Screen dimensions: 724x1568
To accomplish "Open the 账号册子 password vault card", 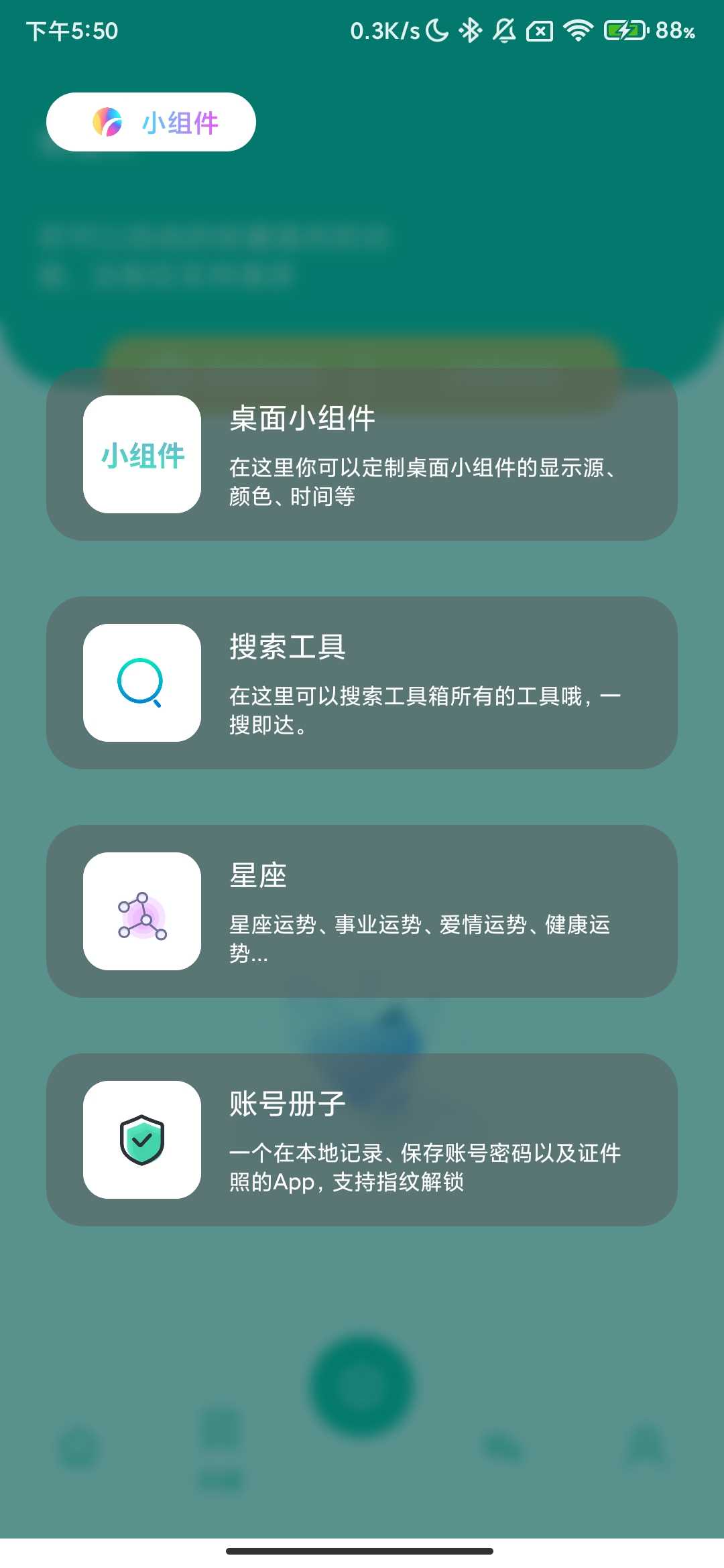I will 362,1140.
